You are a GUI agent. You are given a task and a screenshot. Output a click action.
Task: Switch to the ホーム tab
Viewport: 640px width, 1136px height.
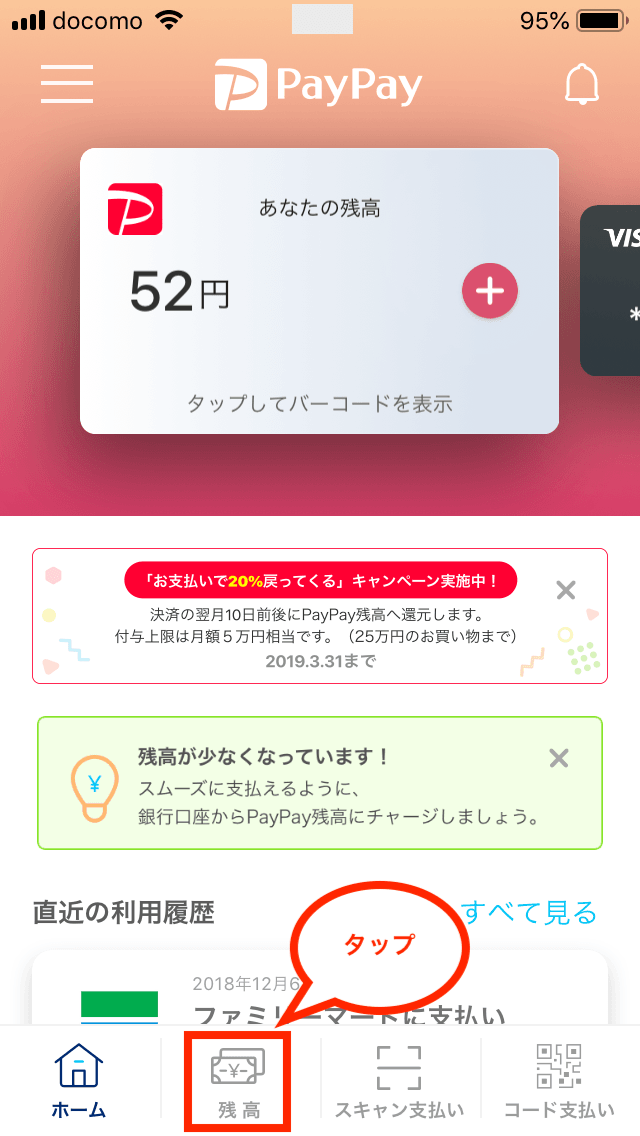pos(79,1082)
